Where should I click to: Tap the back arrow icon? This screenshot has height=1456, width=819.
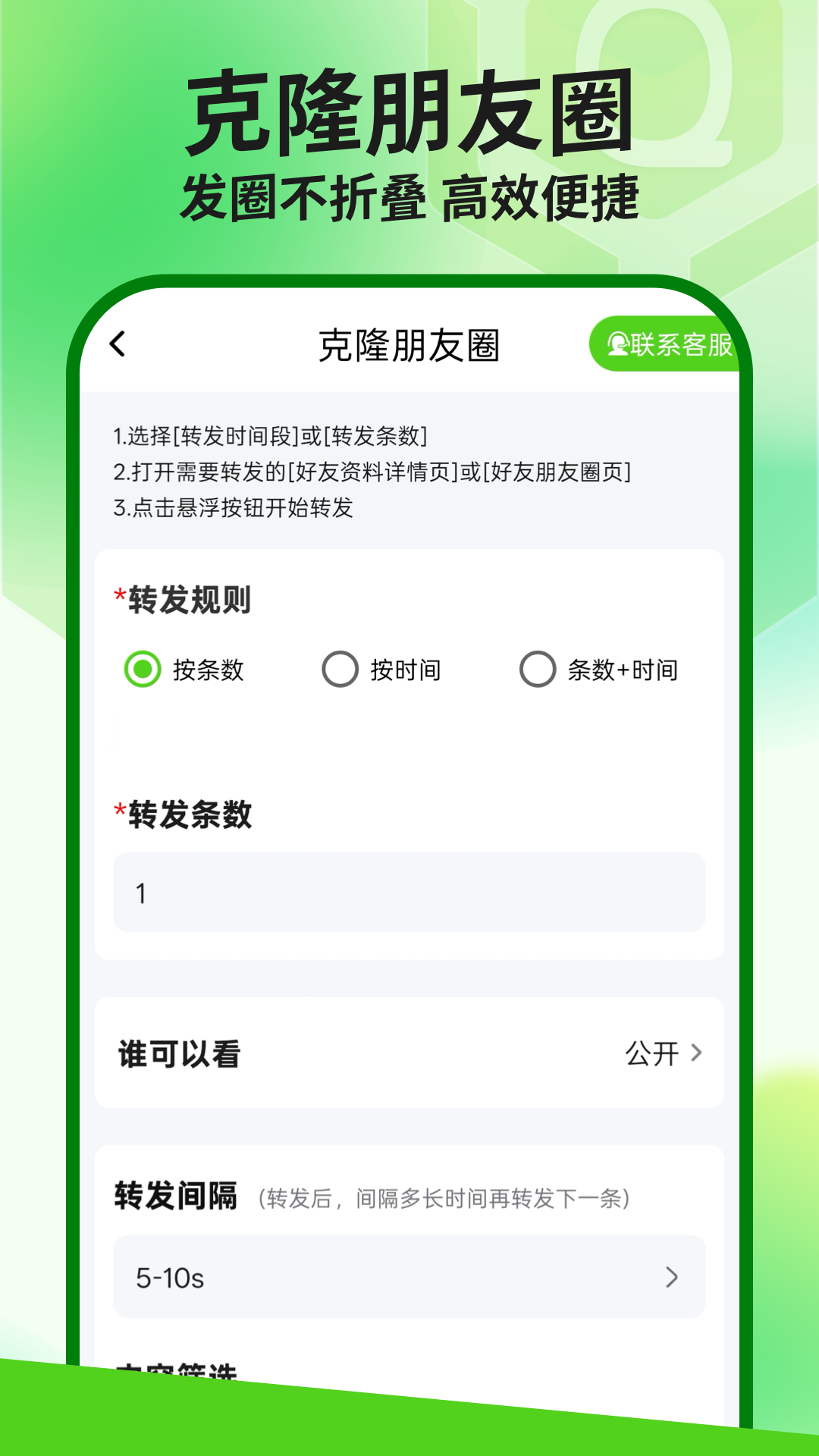[117, 346]
